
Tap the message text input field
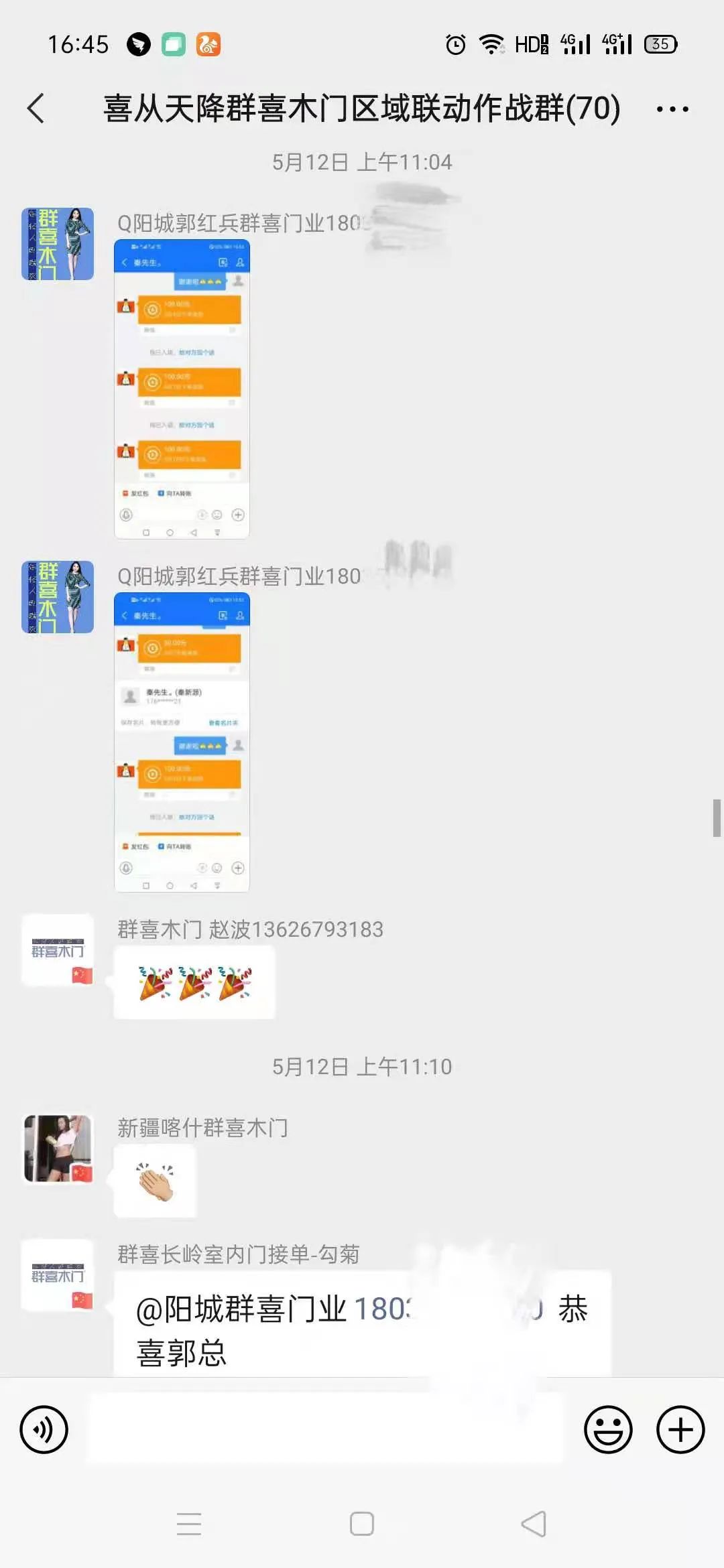[x=327, y=1428]
